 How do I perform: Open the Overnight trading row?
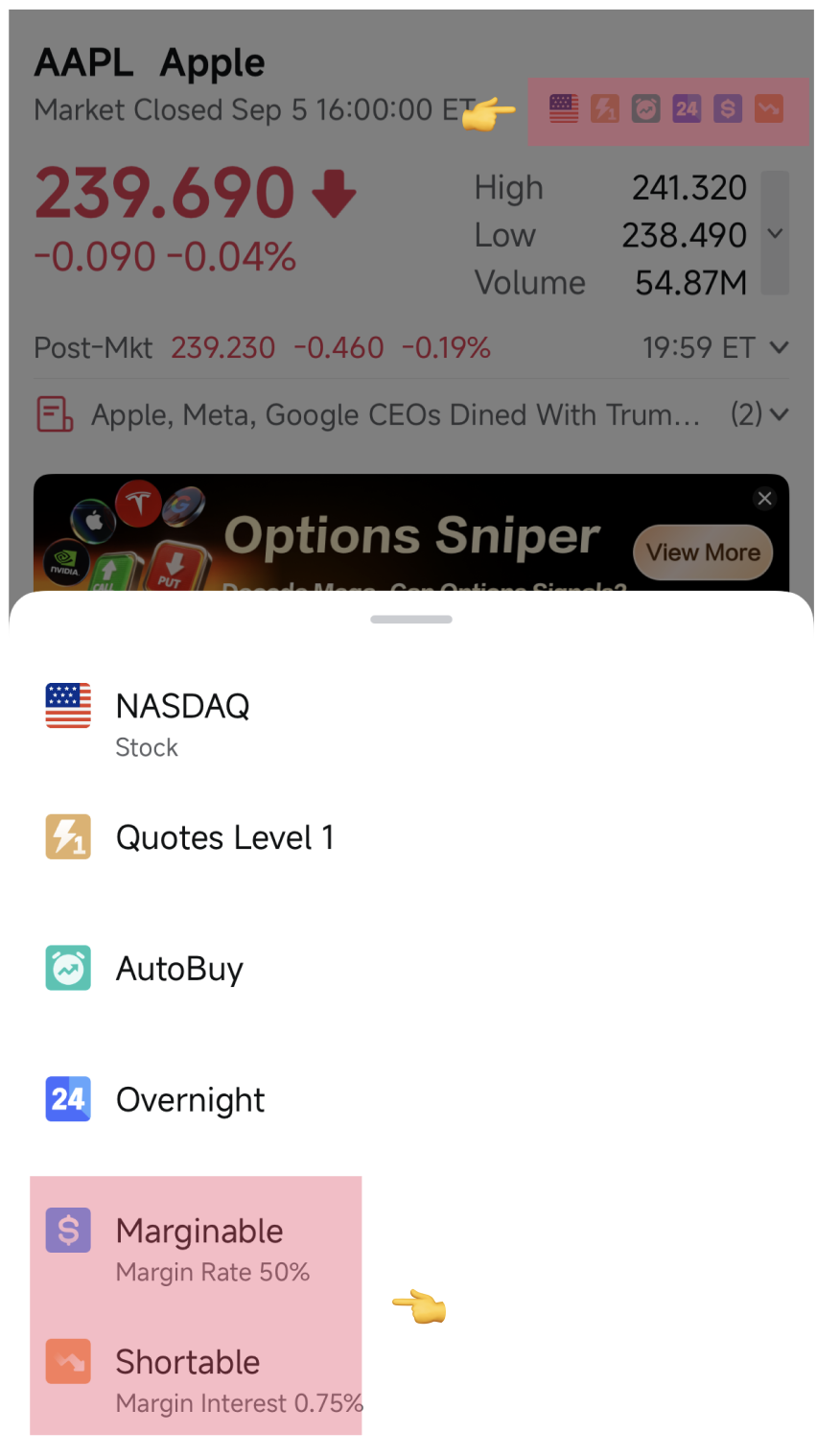pyautogui.click(x=190, y=1100)
